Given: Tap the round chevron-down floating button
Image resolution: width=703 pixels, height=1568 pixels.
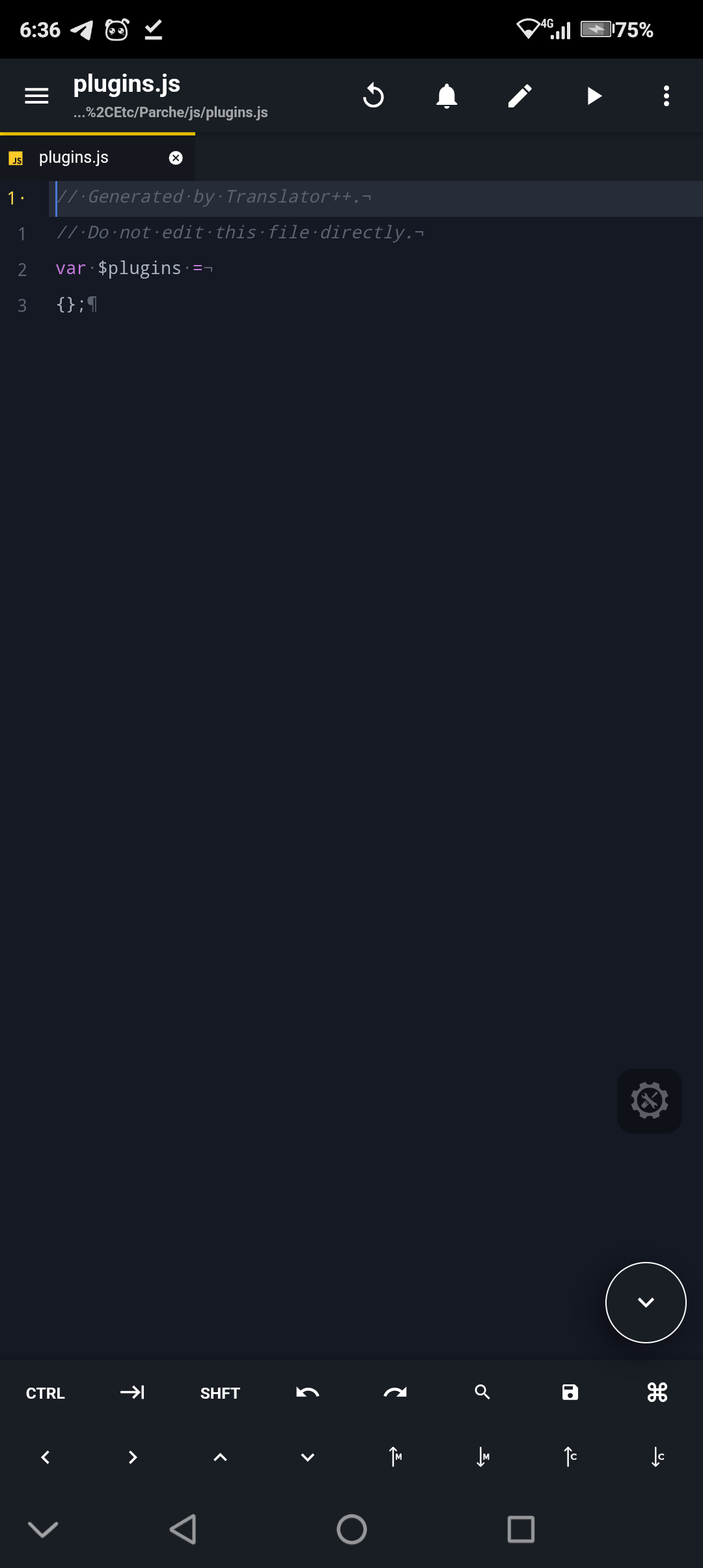Looking at the screenshot, I should [x=646, y=1302].
